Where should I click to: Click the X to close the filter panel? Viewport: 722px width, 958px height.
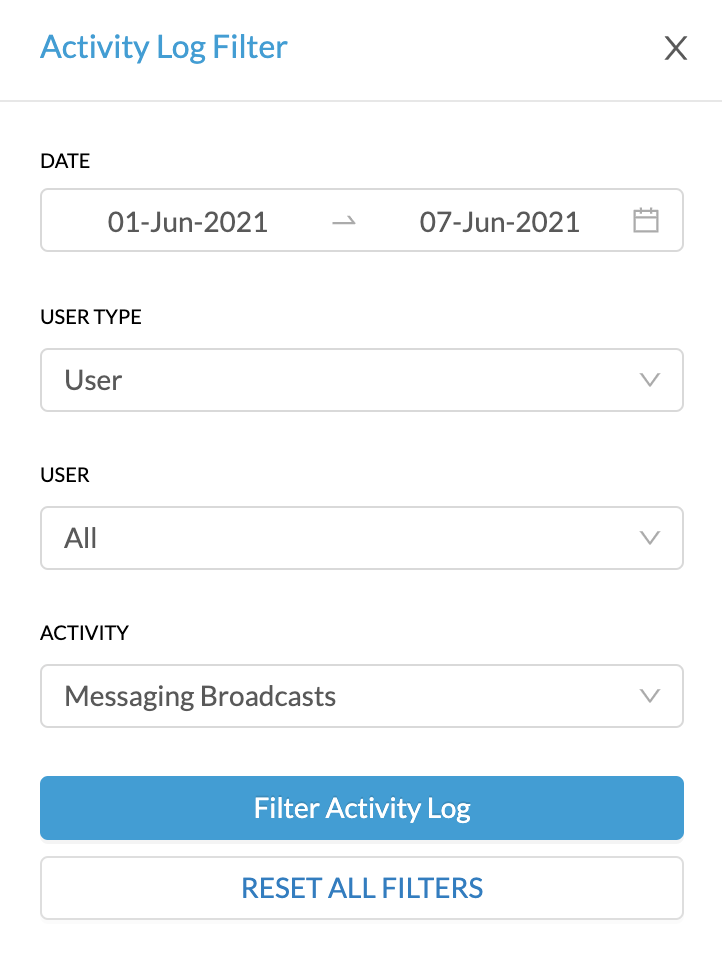(x=676, y=48)
